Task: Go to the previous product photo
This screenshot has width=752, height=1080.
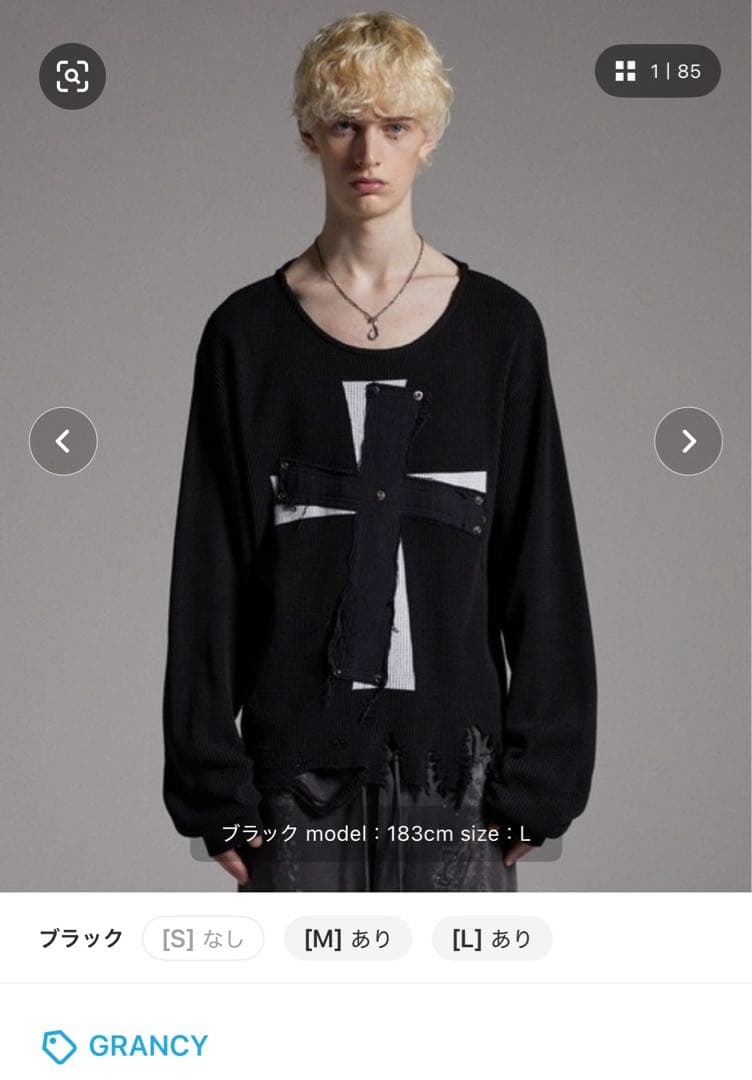Action: [63, 441]
